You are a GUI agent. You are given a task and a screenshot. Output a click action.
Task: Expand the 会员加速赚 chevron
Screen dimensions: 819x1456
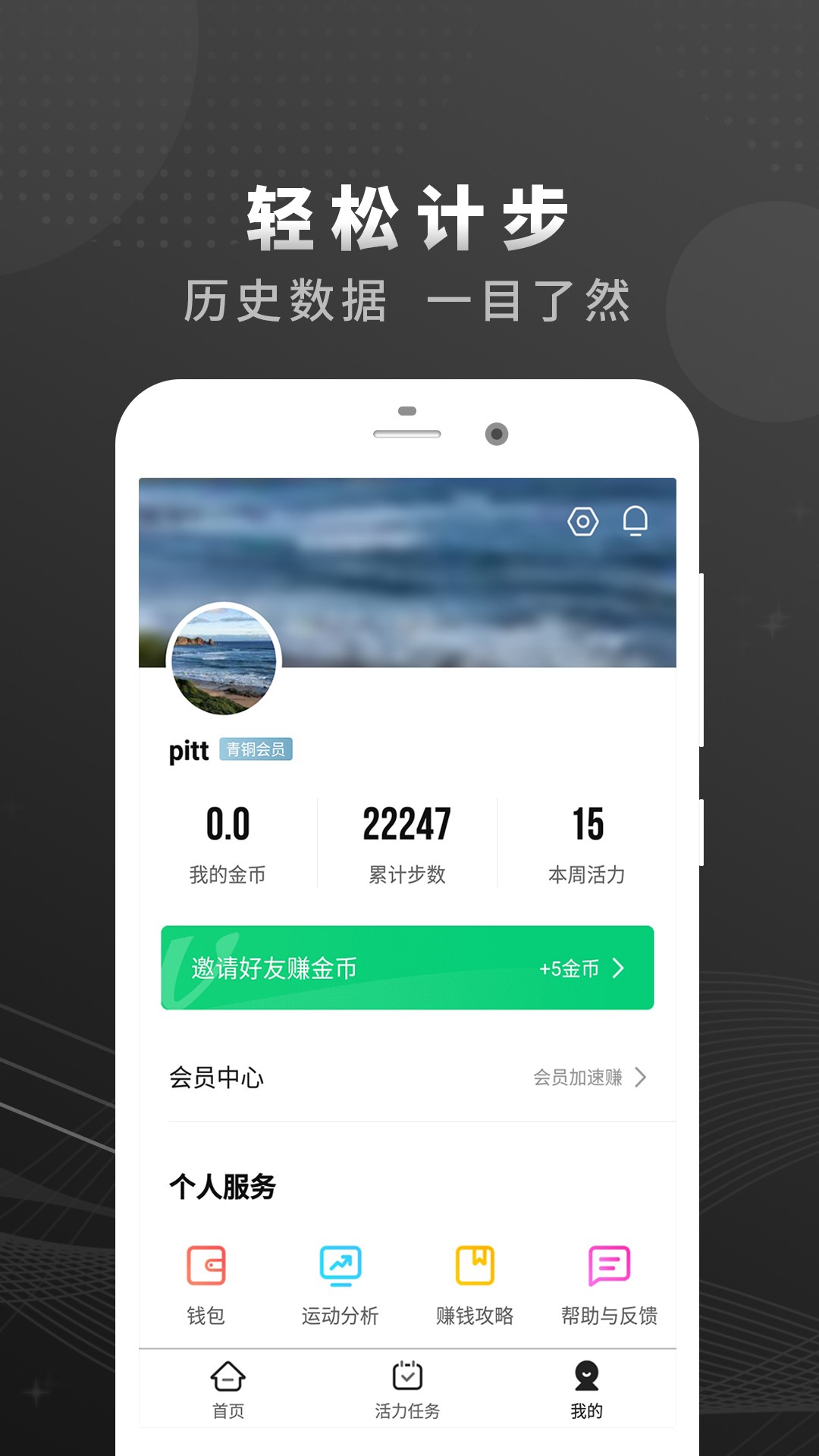click(x=643, y=1078)
